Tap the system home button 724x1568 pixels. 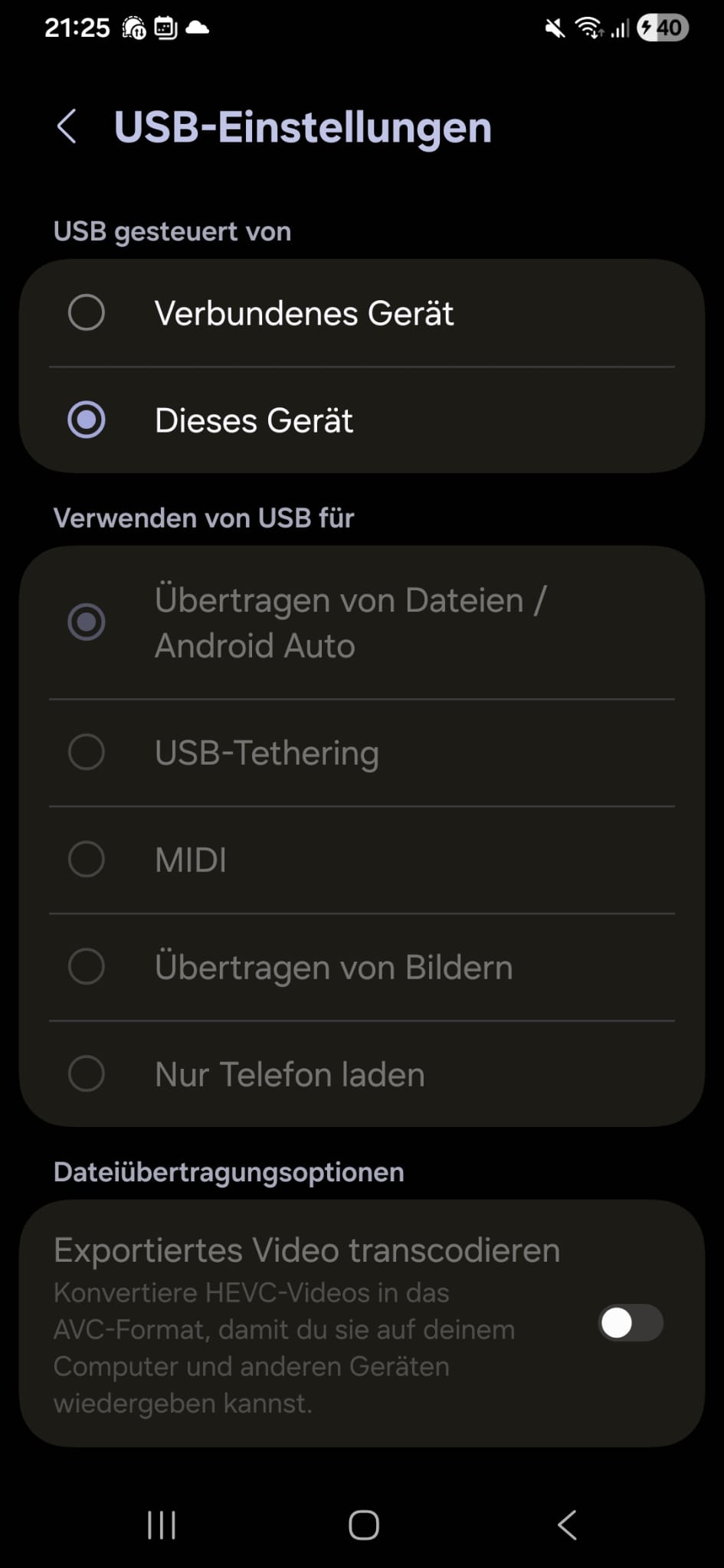(363, 1525)
